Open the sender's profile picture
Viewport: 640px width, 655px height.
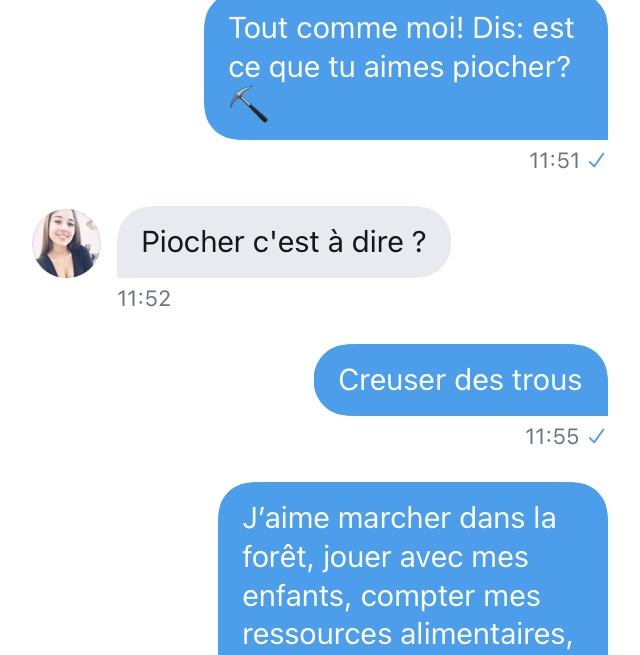coord(67,243)
